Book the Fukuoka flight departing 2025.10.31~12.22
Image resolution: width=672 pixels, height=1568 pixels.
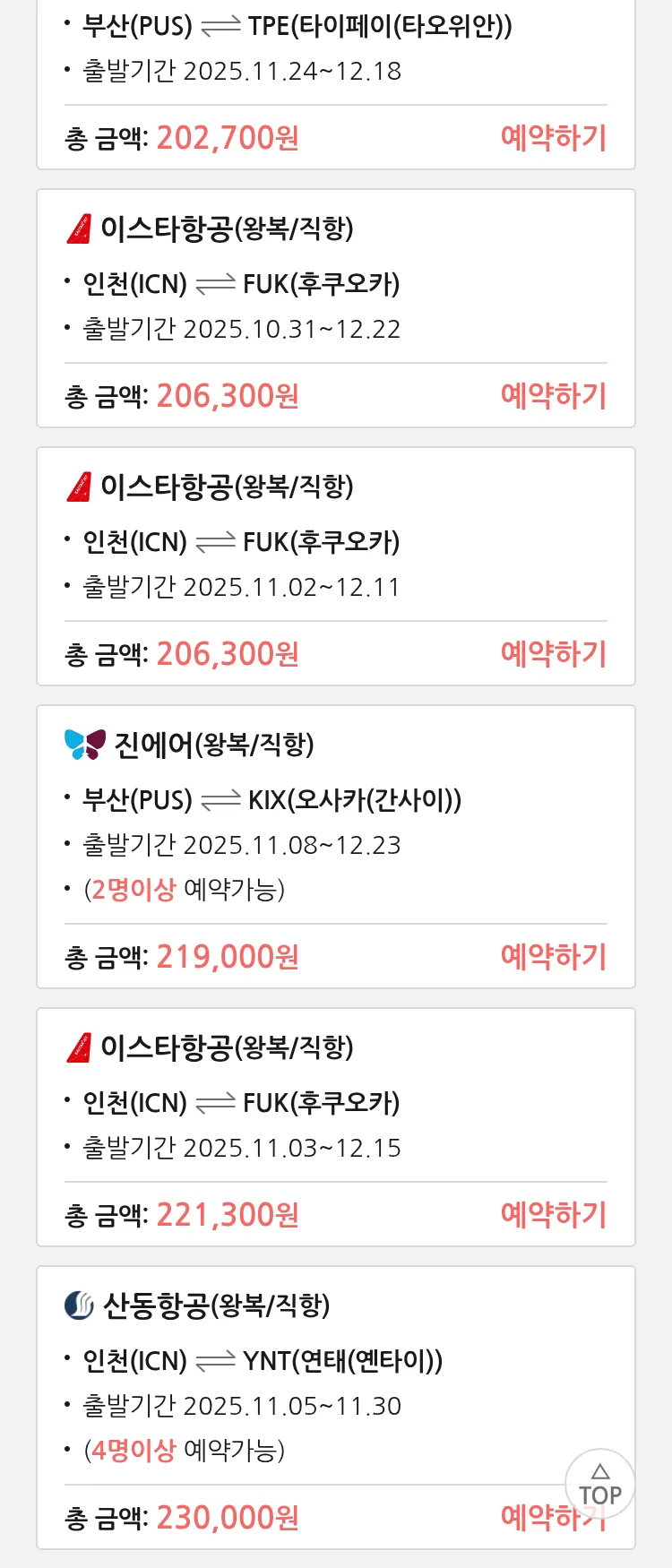pos(553,396)
